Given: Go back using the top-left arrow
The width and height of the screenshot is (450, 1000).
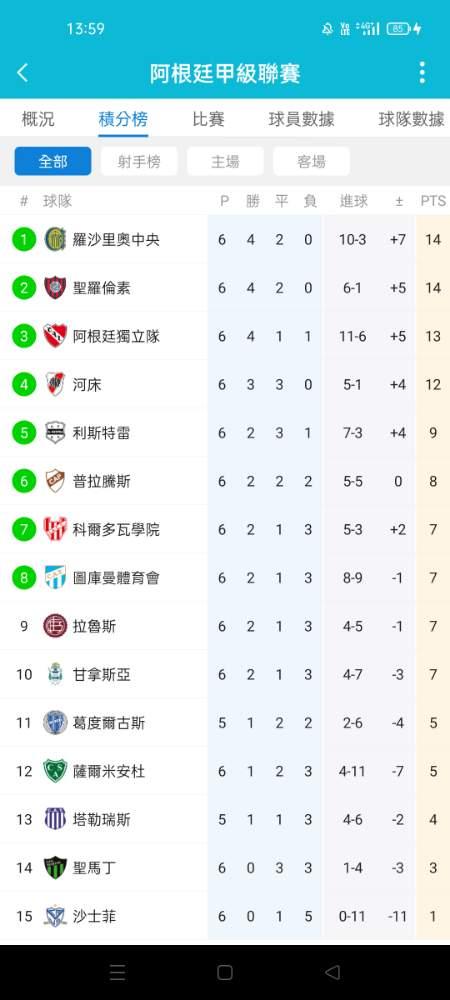Looking at the screenshot, I should (x=22, y=73).
